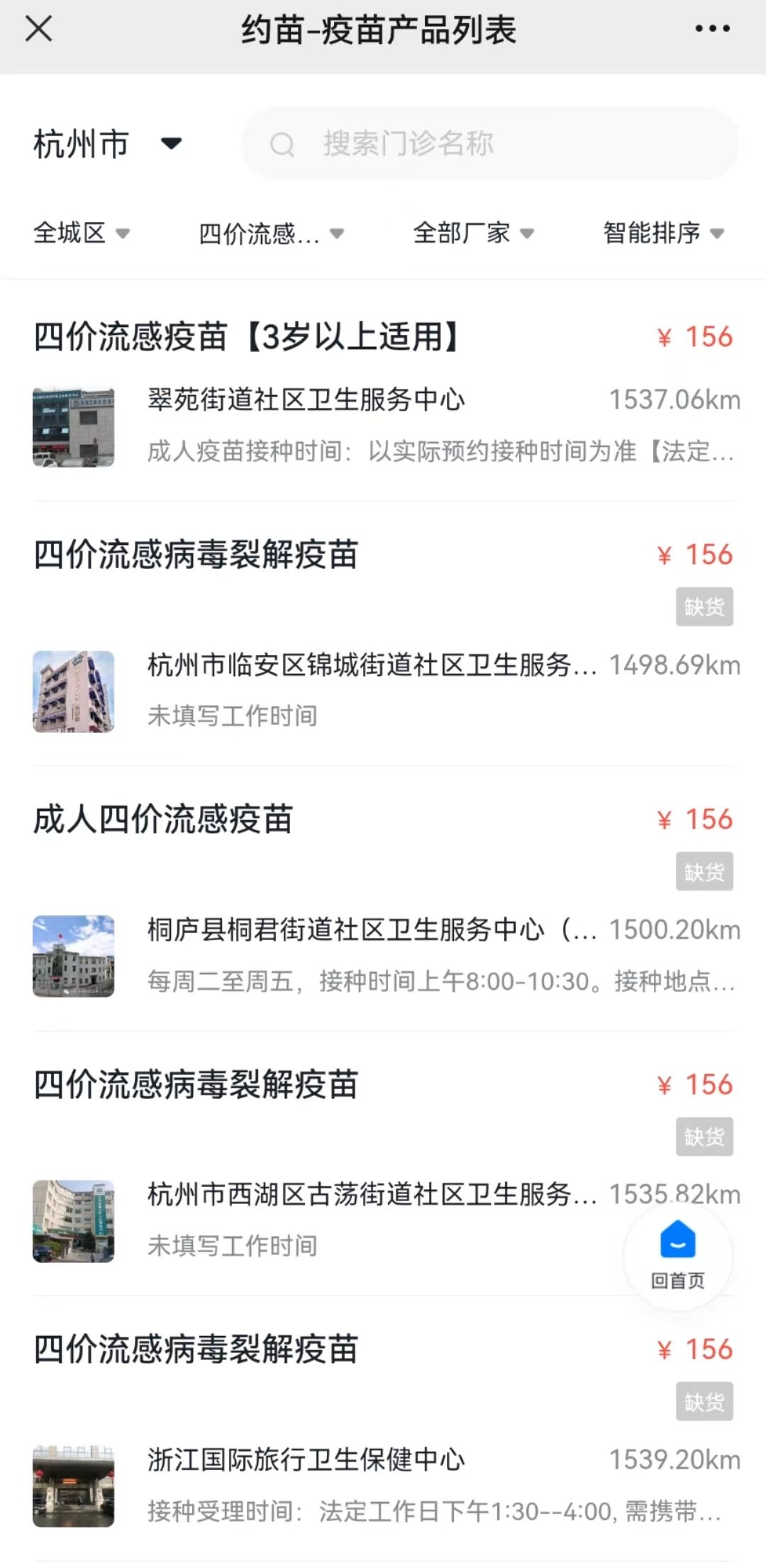Screen dimensions: 766x1568
Task: Tap the 约苗-疫苗产品列表 title bar
Action: tap(383, 28)
